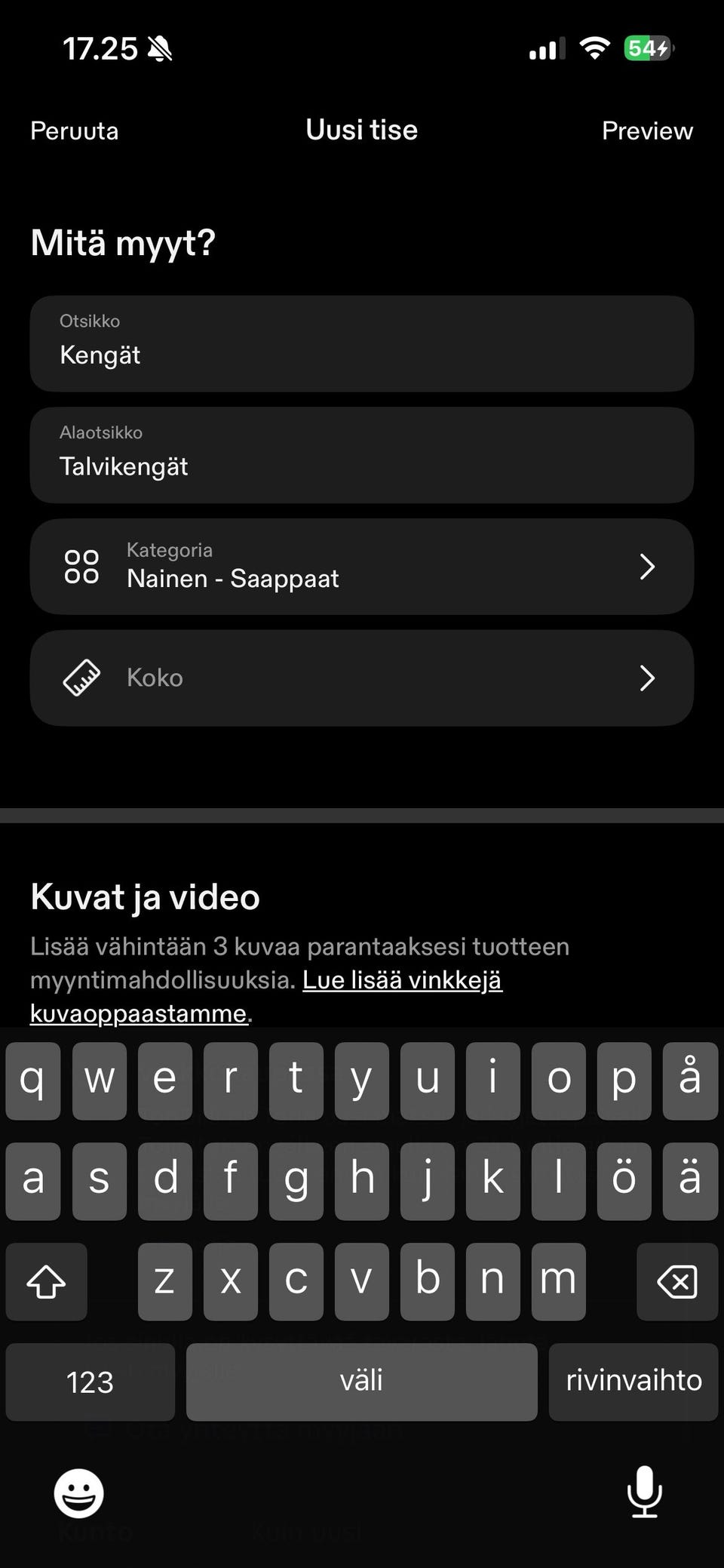The width and height of the screenshot is (724, 1568).
Task: Switch keyboard to numbers with 123 key
Action: click(90, 1382)
